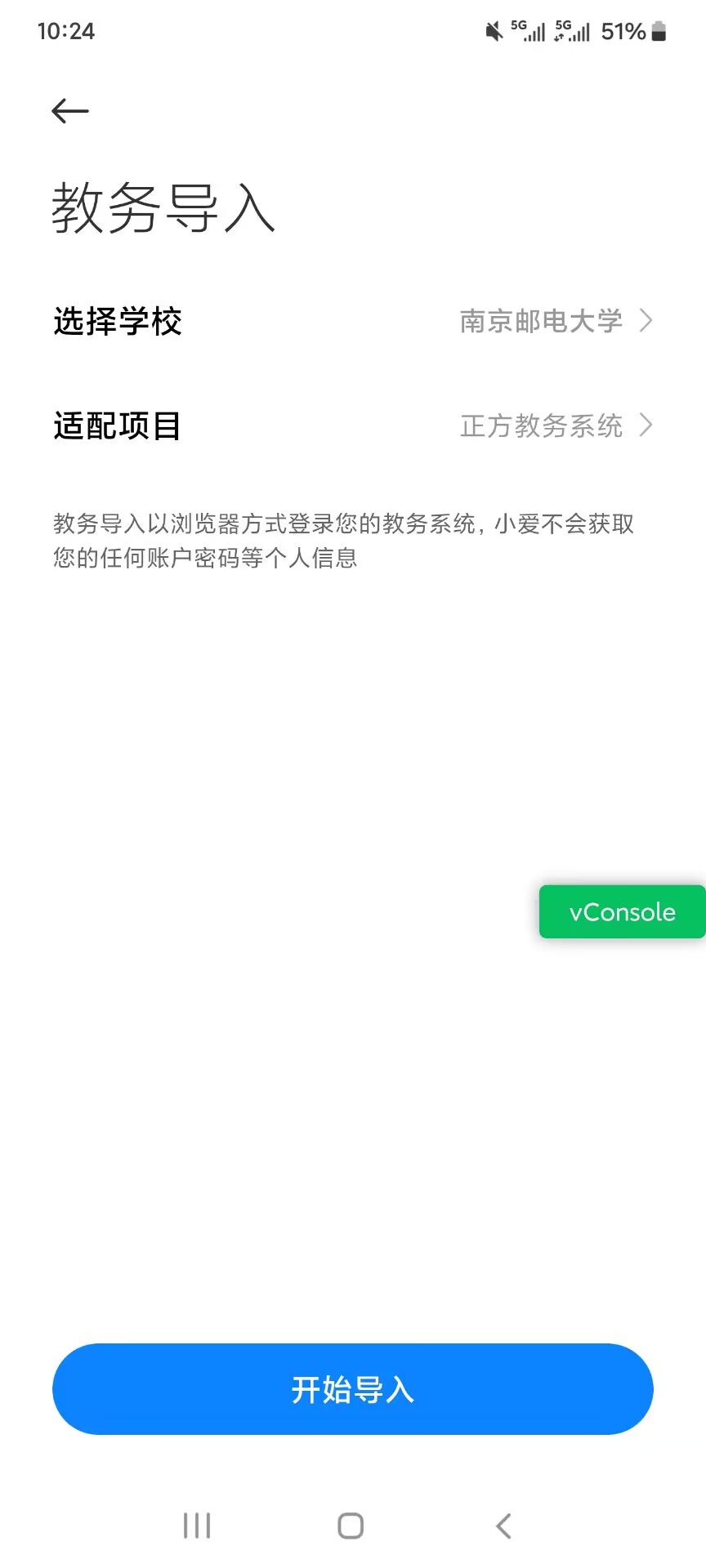Open 选择学校 school selection row
The image size is (706, 1568).
(353, 321)
